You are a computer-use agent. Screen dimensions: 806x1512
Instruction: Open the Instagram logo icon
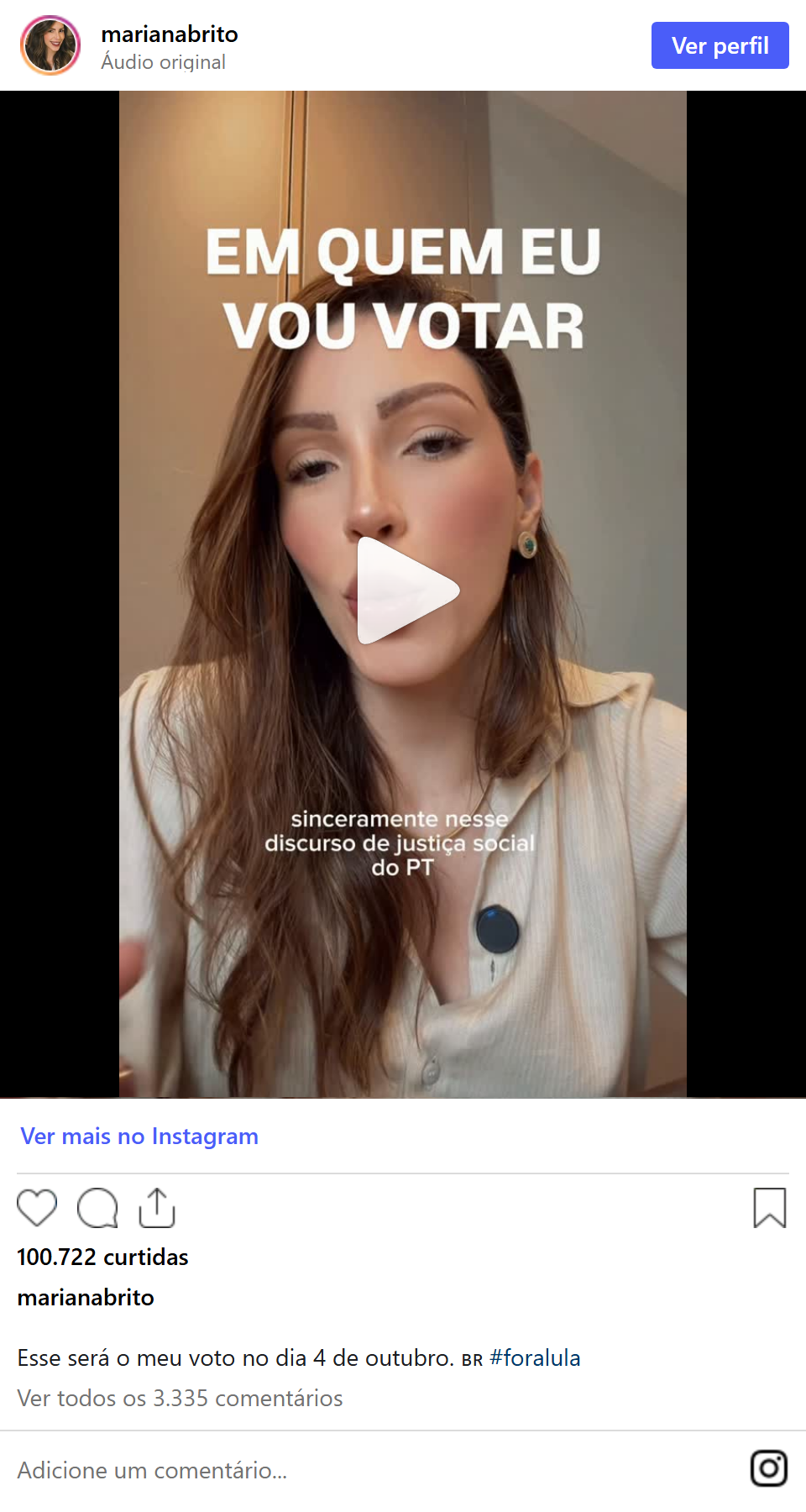[769, 1468]
